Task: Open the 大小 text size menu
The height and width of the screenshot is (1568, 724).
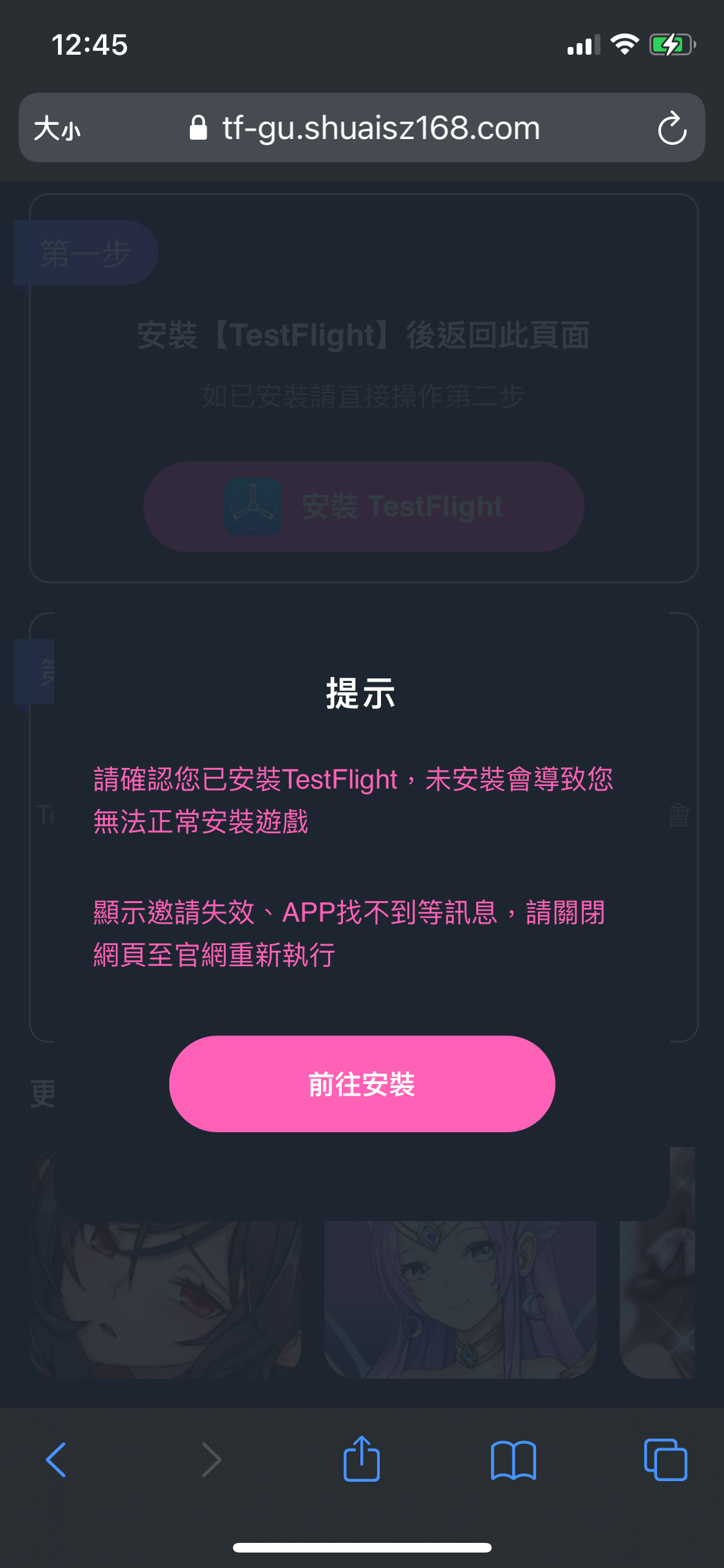Action: 57,128
